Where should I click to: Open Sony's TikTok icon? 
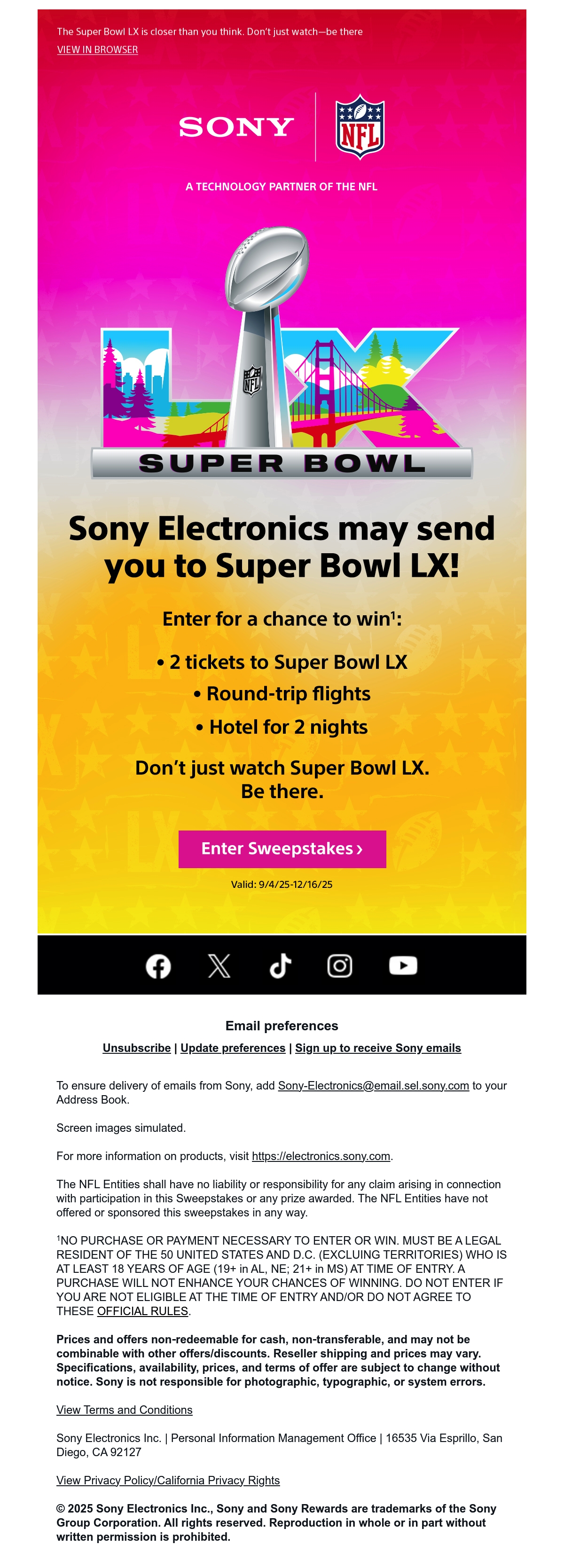[281, 965]
